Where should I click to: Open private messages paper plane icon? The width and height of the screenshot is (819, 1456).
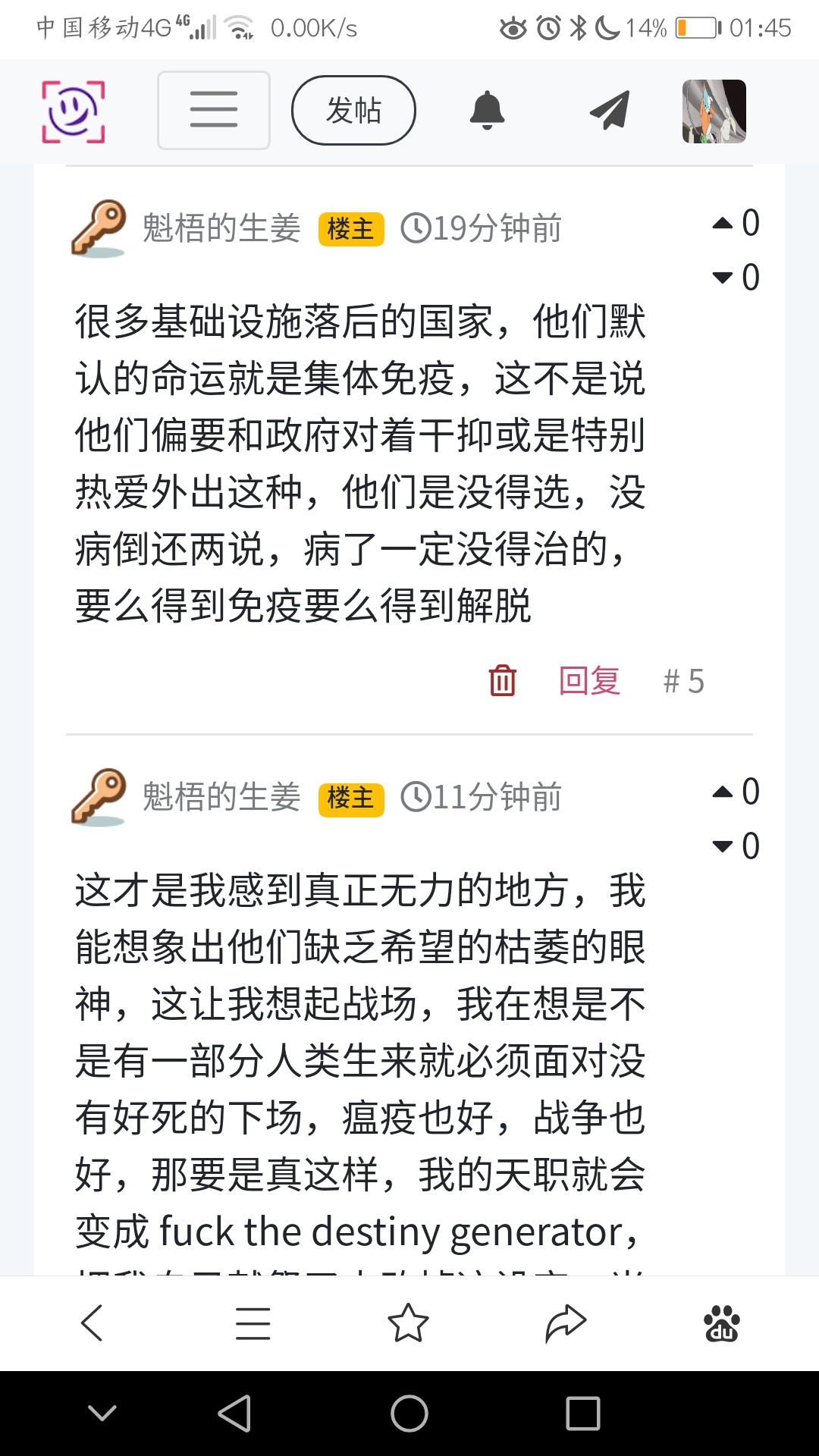point(610,111)
